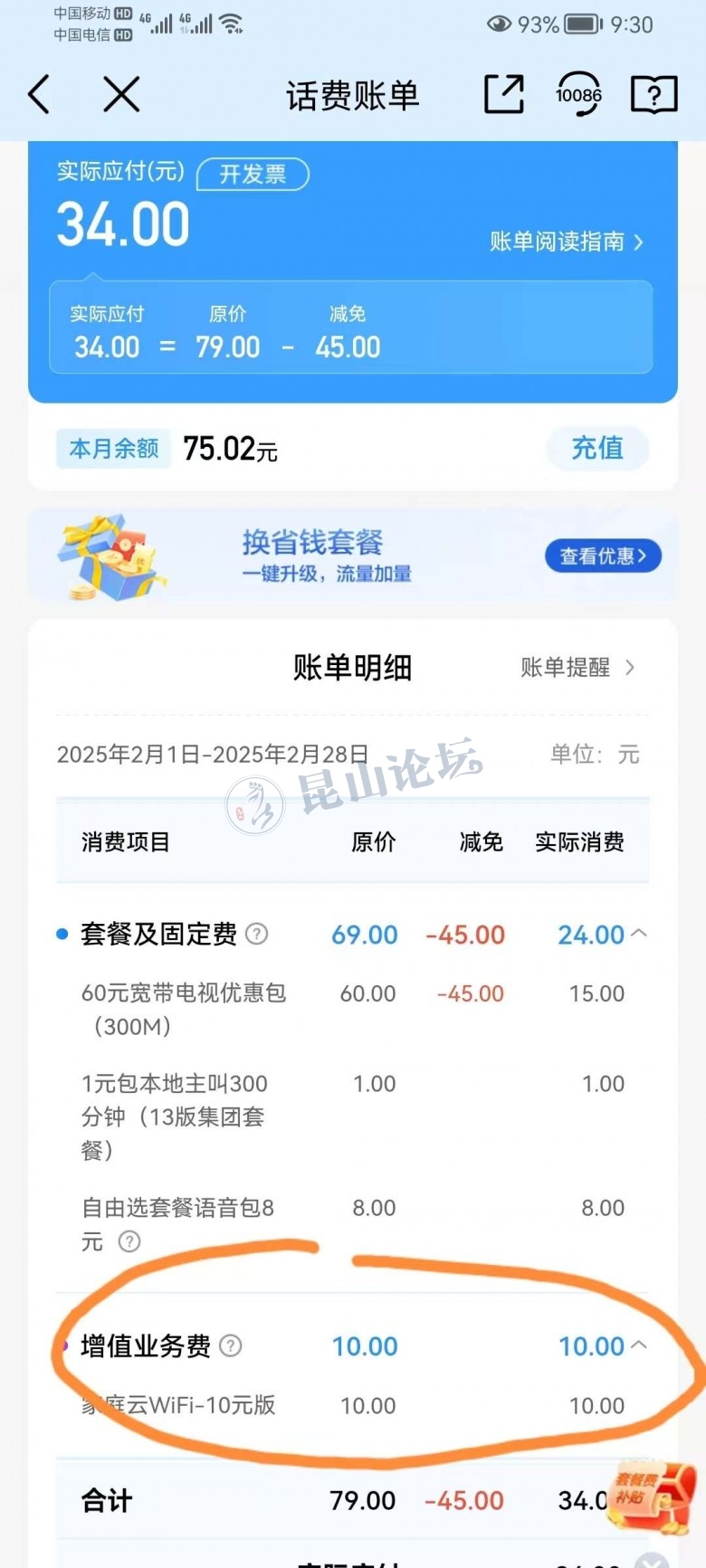Viewport: 706px width, 1568px height.
Task: Tap 充值 to recharge balance
Action: (597, 448)
